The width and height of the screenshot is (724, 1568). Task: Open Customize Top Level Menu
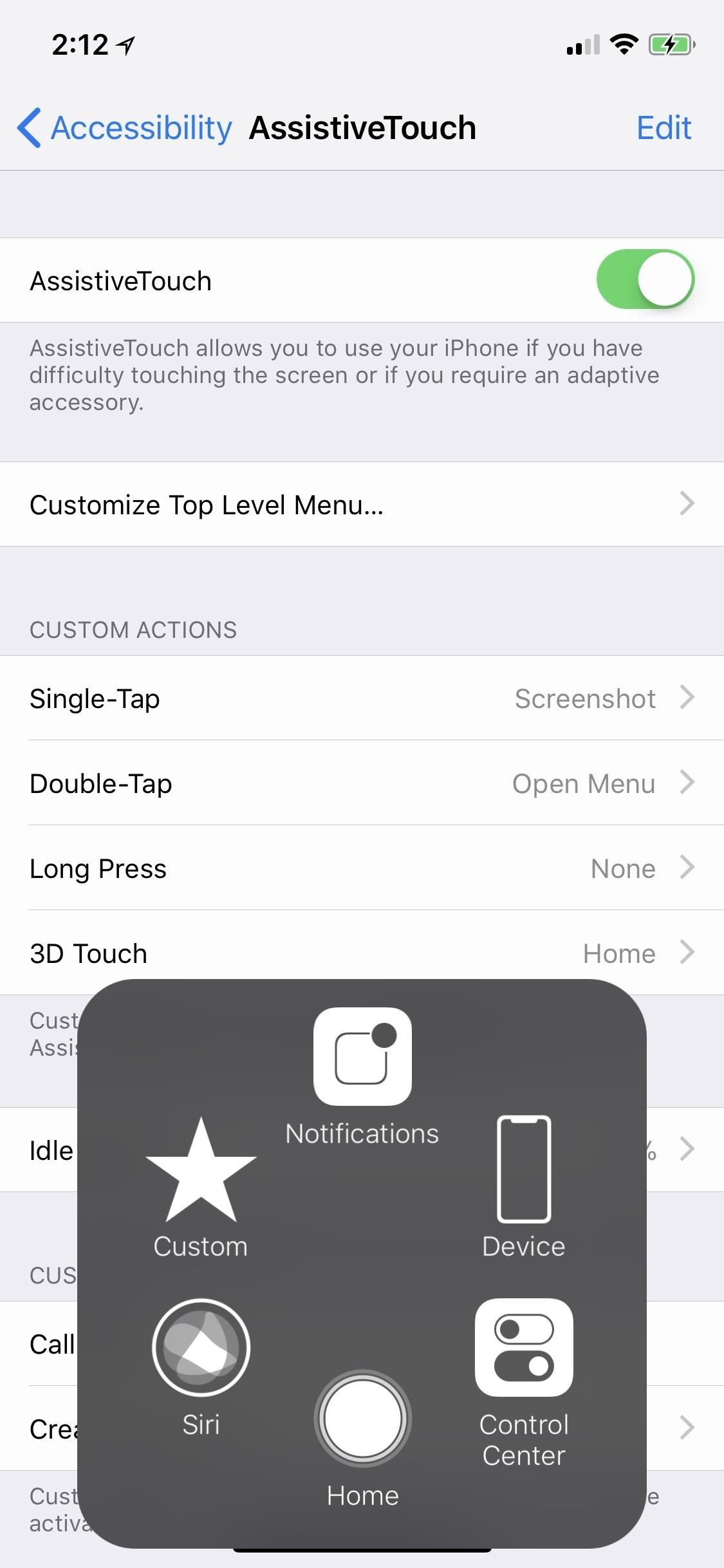(362, 505)
